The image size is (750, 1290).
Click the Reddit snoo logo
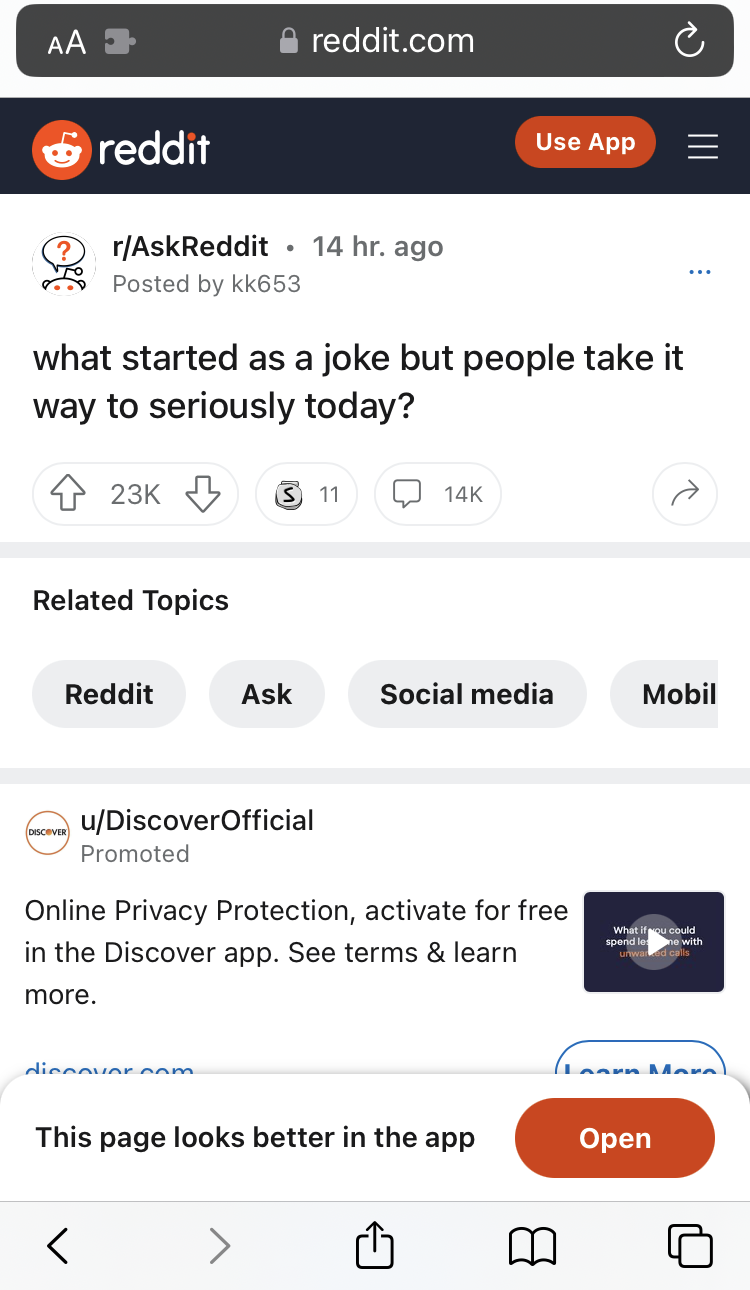point(63,146)
